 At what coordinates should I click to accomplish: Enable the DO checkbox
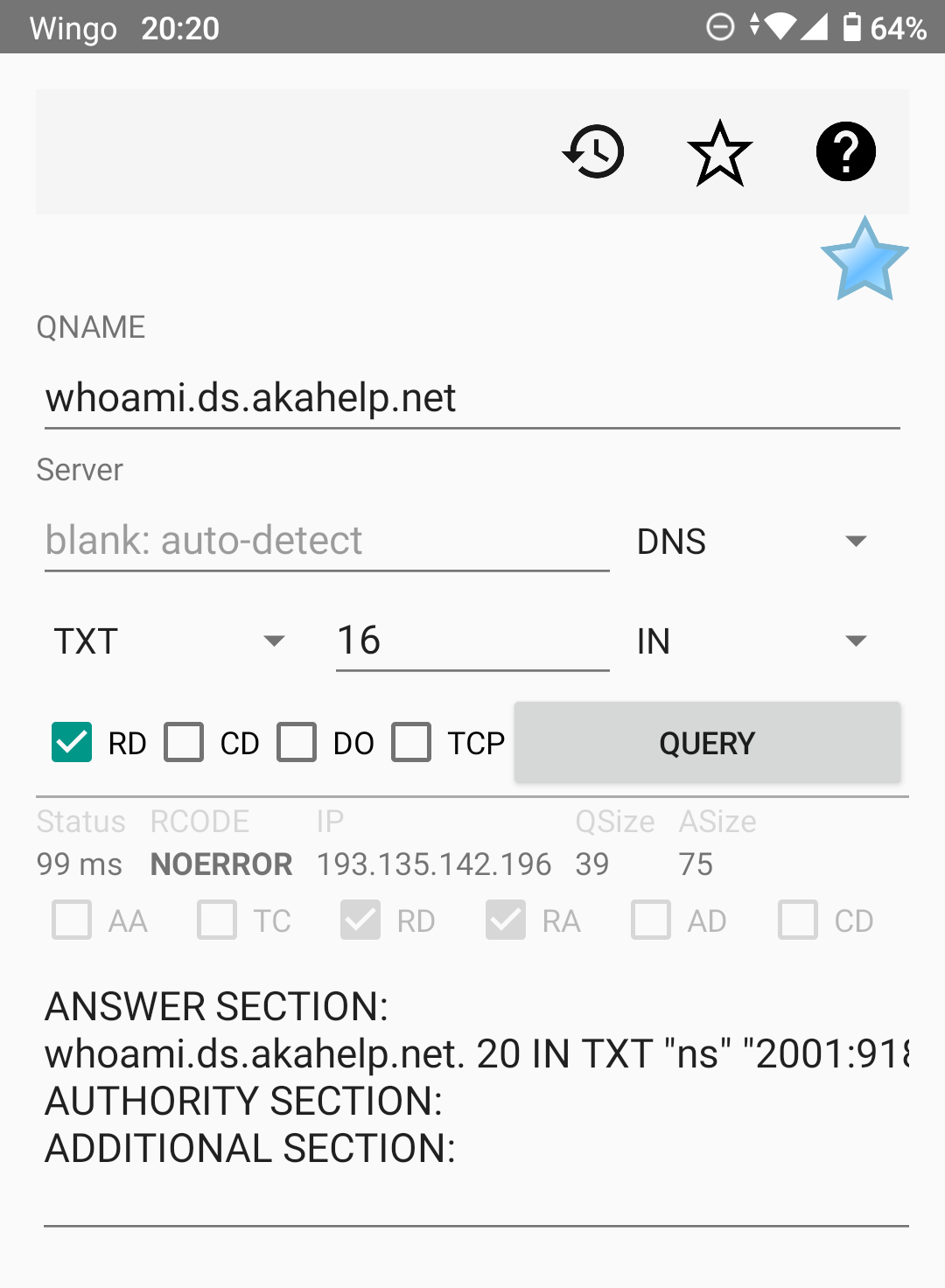(x=297, y=743)
